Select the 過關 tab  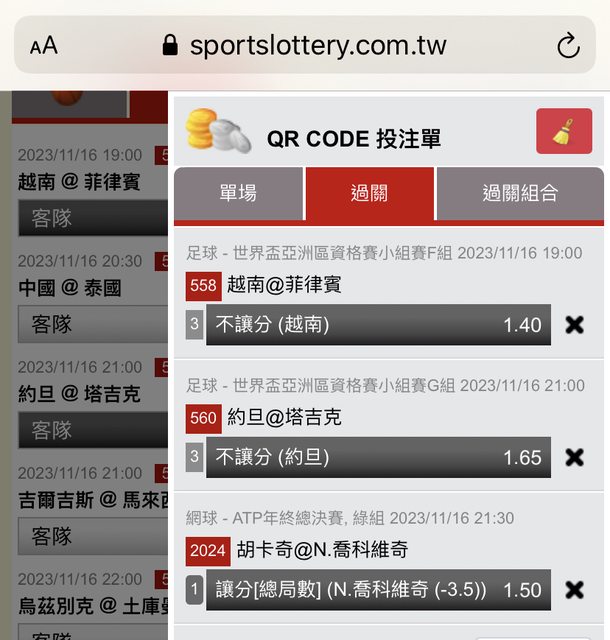[x=369, y=193]
